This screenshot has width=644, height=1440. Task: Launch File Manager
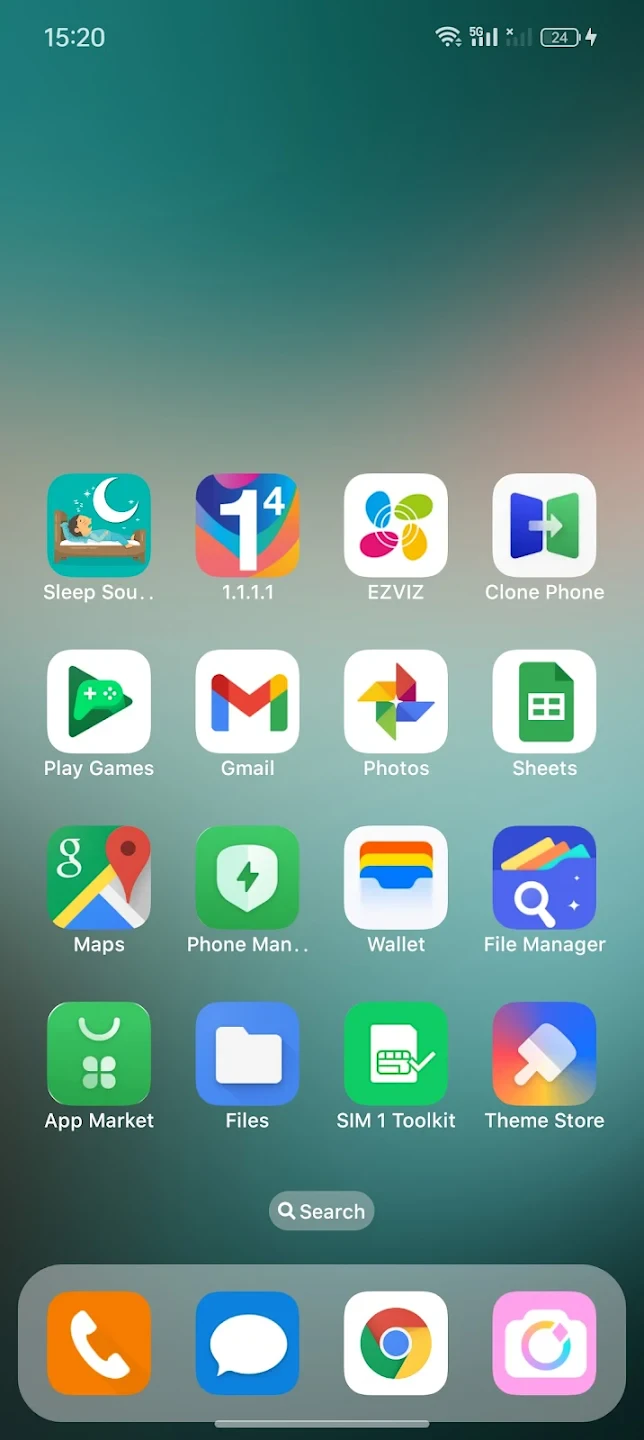tap(544, 877)
